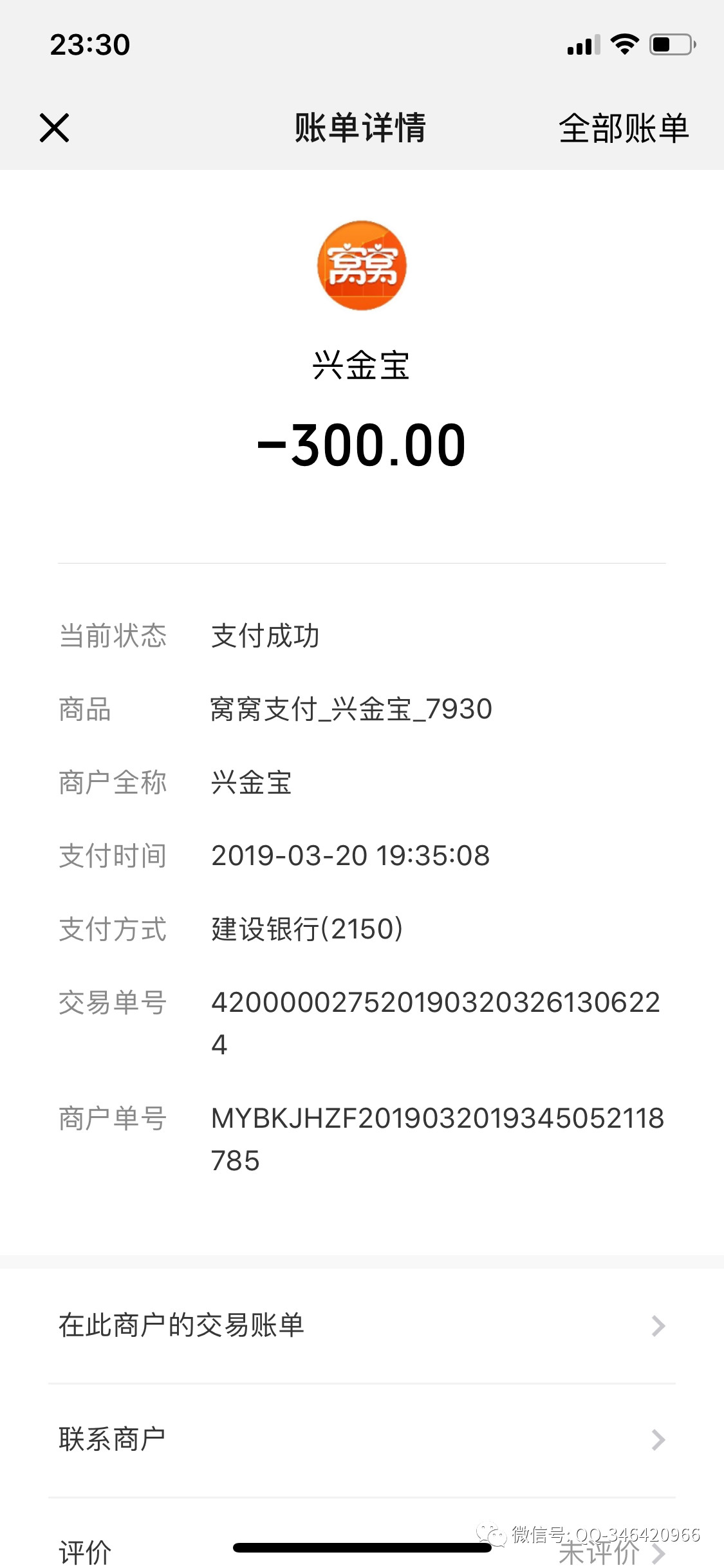Select 联系商户 to contact merchant

pyautogui.click(x=362, y=1439)
